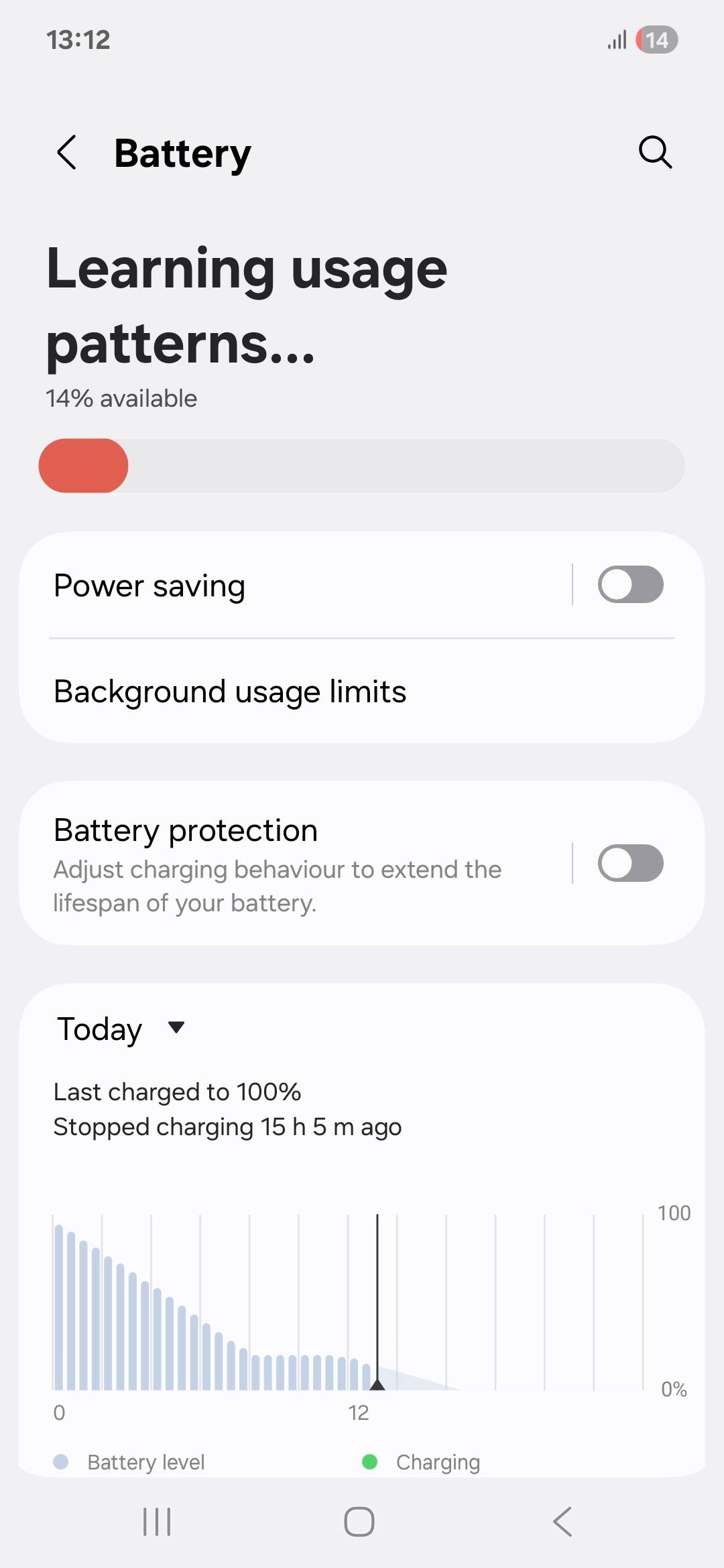The width and height of the screenshot is (724, 1568).
Task: Expand the Today dropdown
Action: pyautogui.click(x=121, y=1029)
